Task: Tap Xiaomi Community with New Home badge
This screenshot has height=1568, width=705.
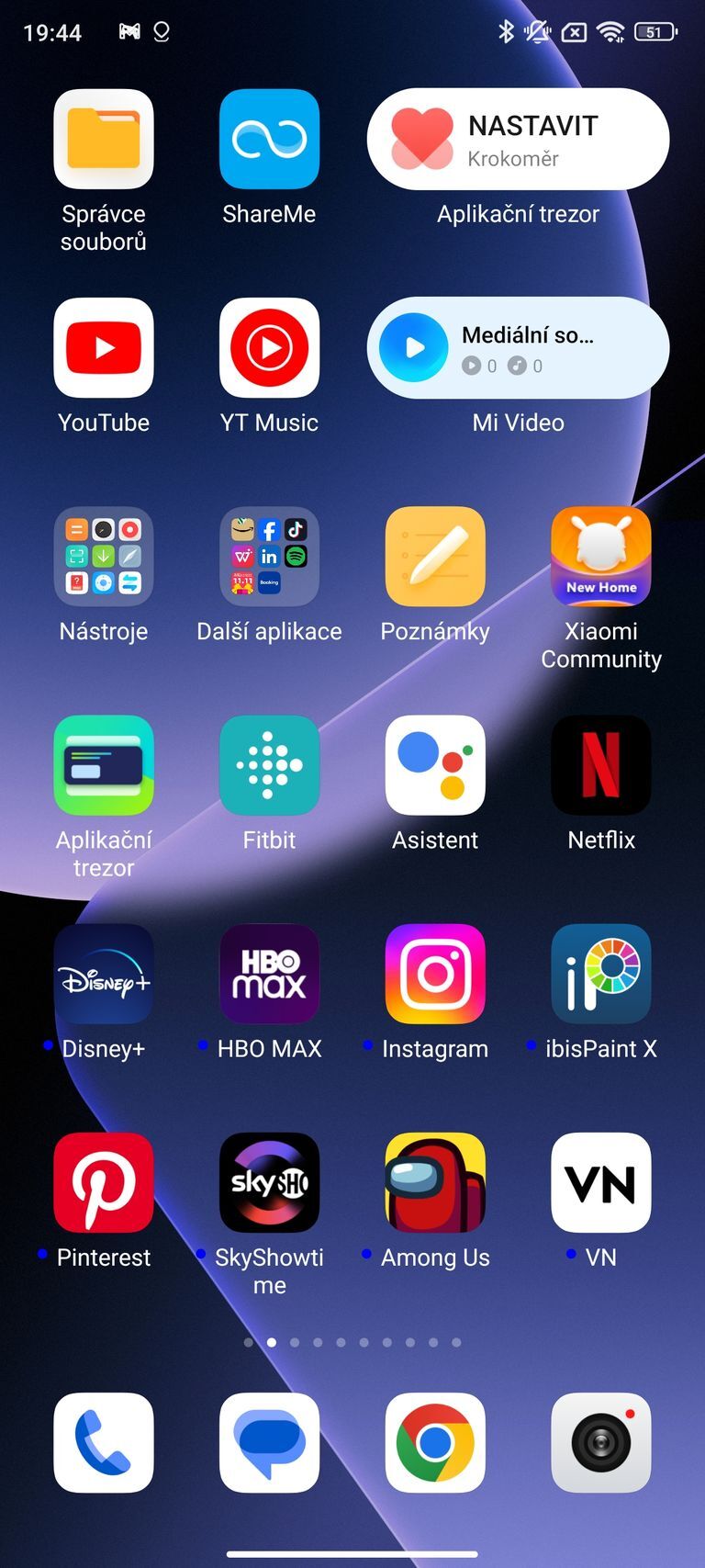Action: 600,557
